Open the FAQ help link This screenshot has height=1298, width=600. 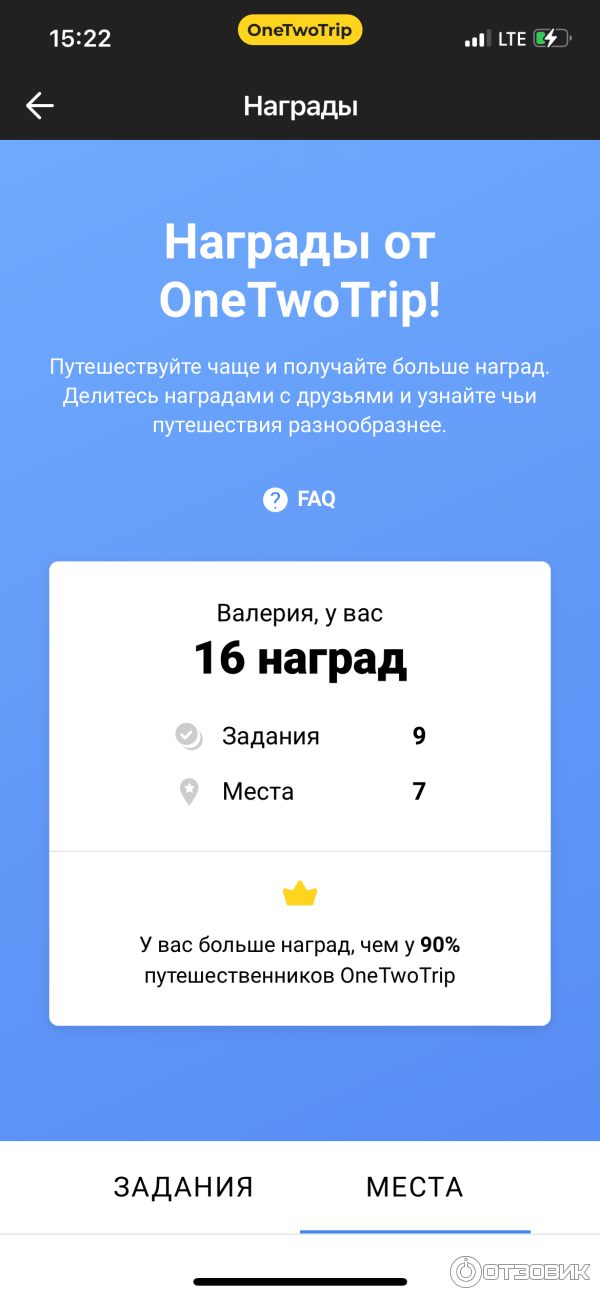click(x=300, y=499)
